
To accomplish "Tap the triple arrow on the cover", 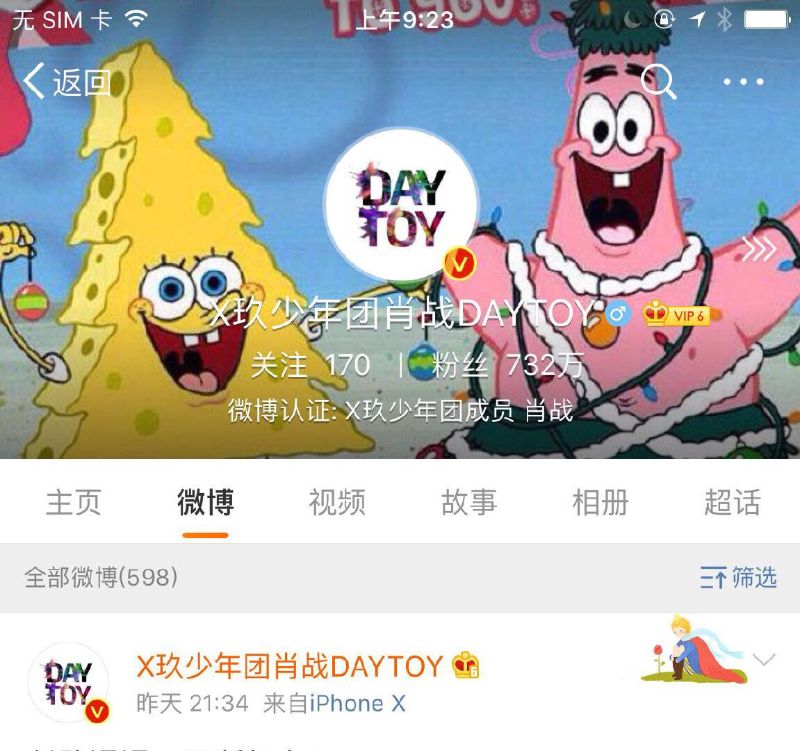I will (x=758, y=250).
